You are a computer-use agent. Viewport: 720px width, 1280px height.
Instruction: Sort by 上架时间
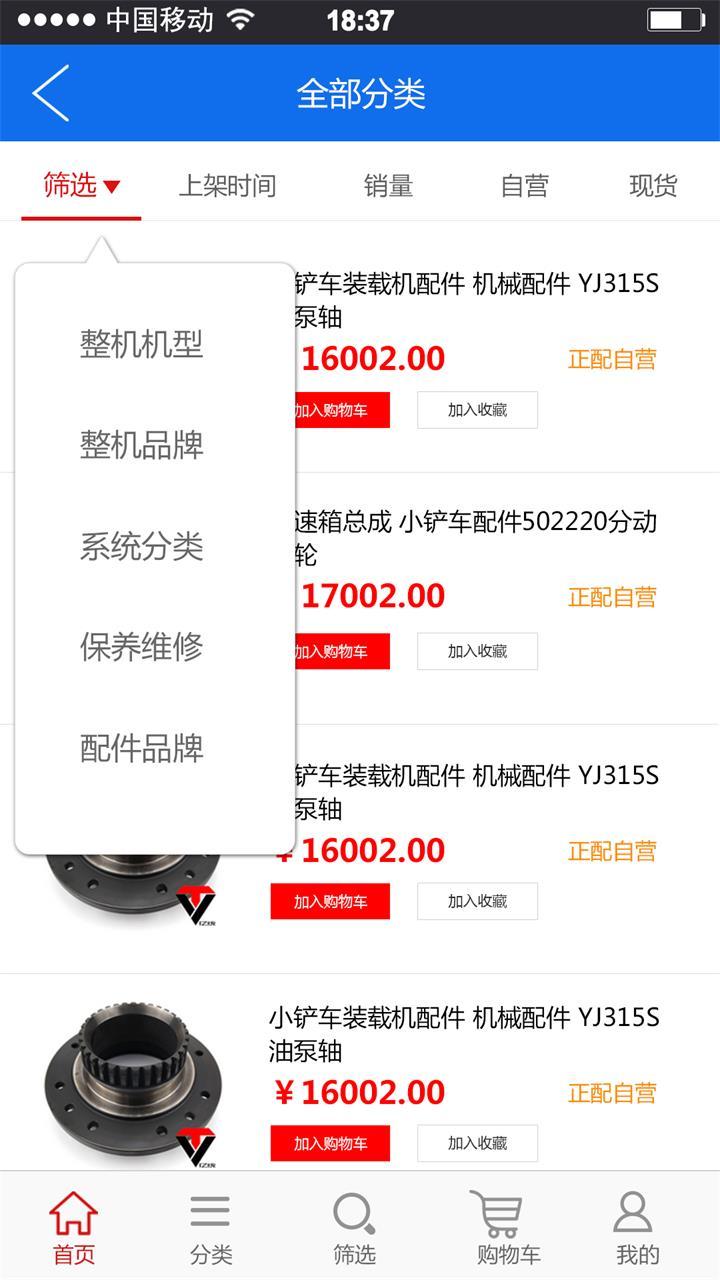227,185
